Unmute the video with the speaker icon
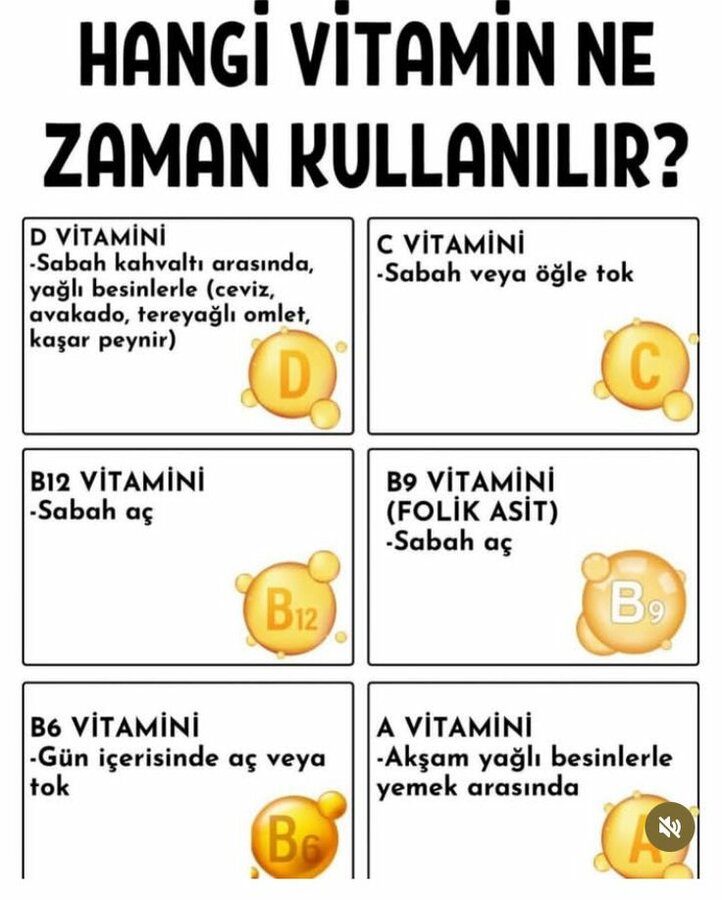 (x=669, y=826)
